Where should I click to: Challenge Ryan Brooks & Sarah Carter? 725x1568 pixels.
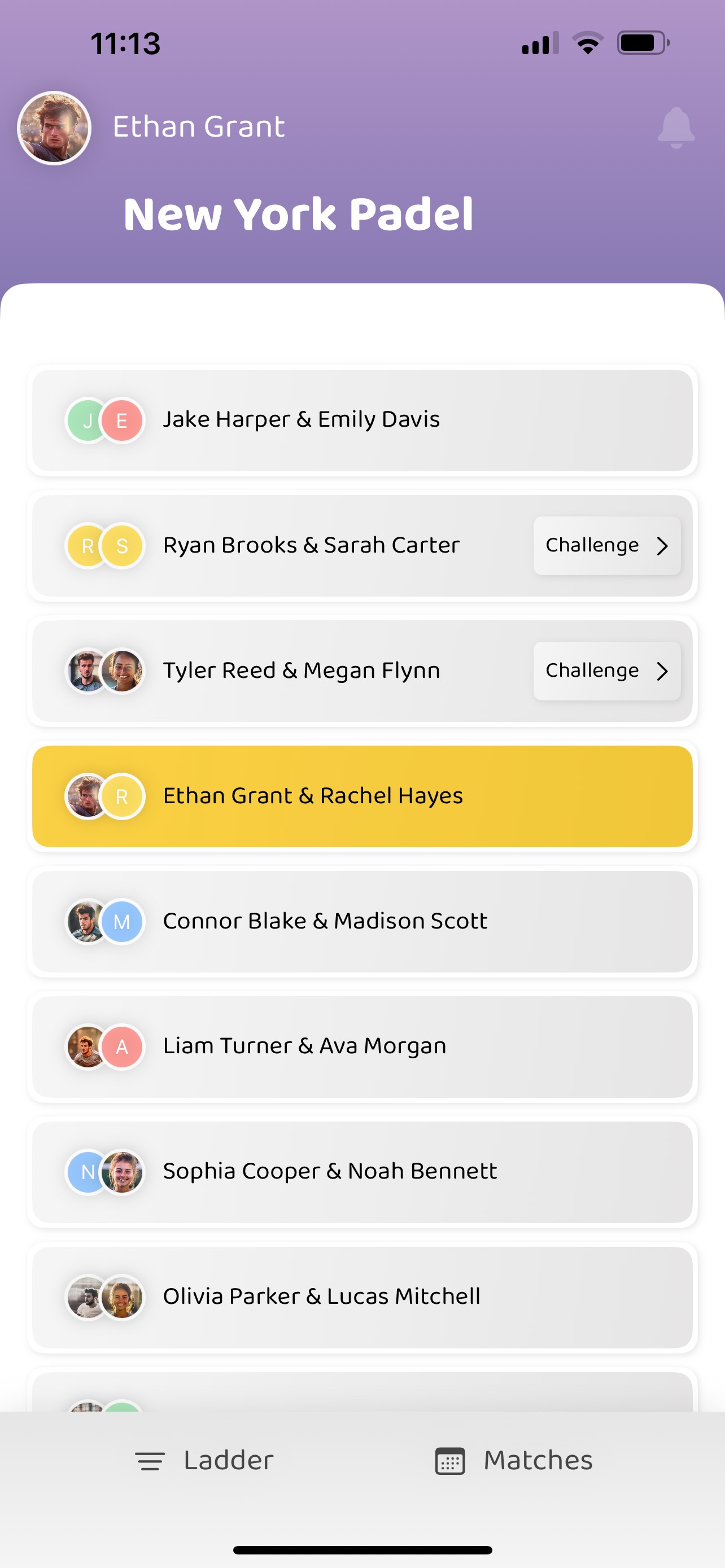click(606, 545)
